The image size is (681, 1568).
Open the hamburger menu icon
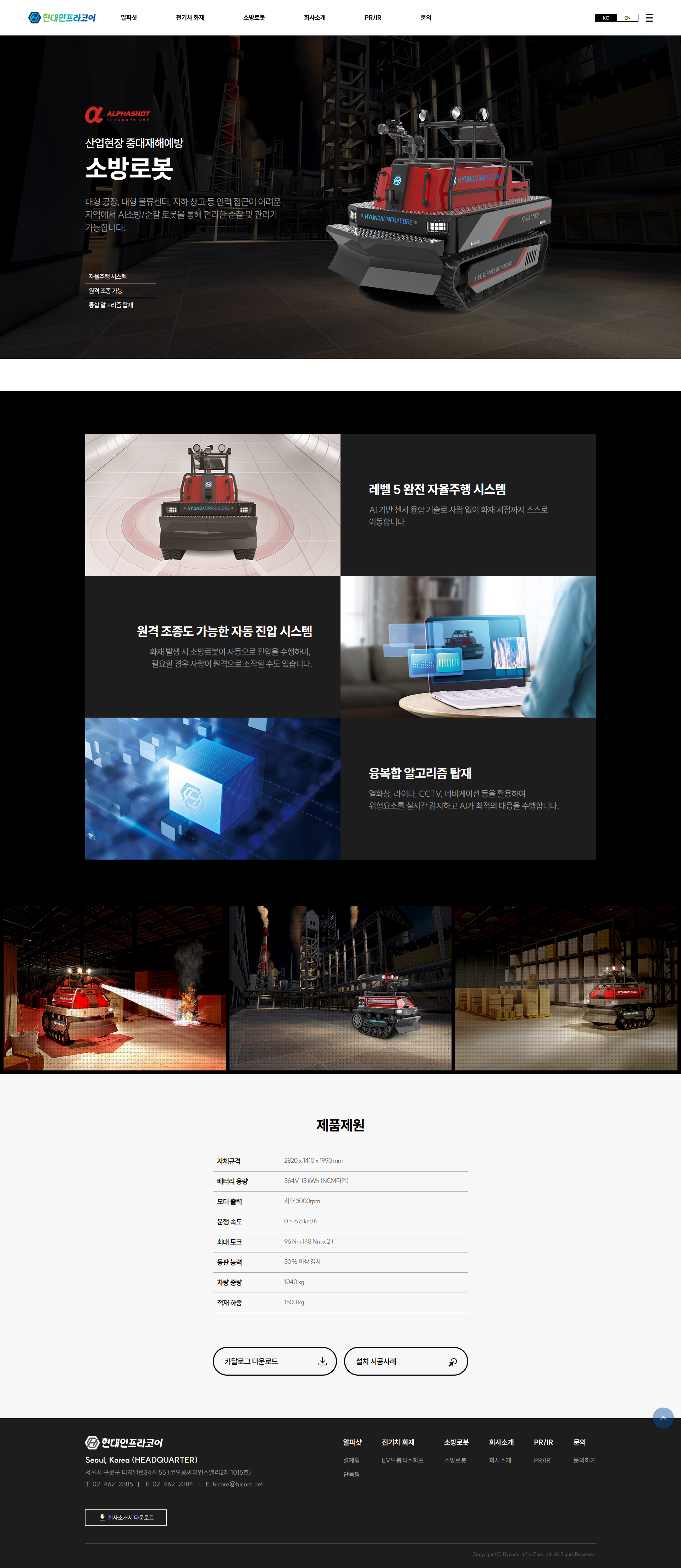[x=649, y=18]
